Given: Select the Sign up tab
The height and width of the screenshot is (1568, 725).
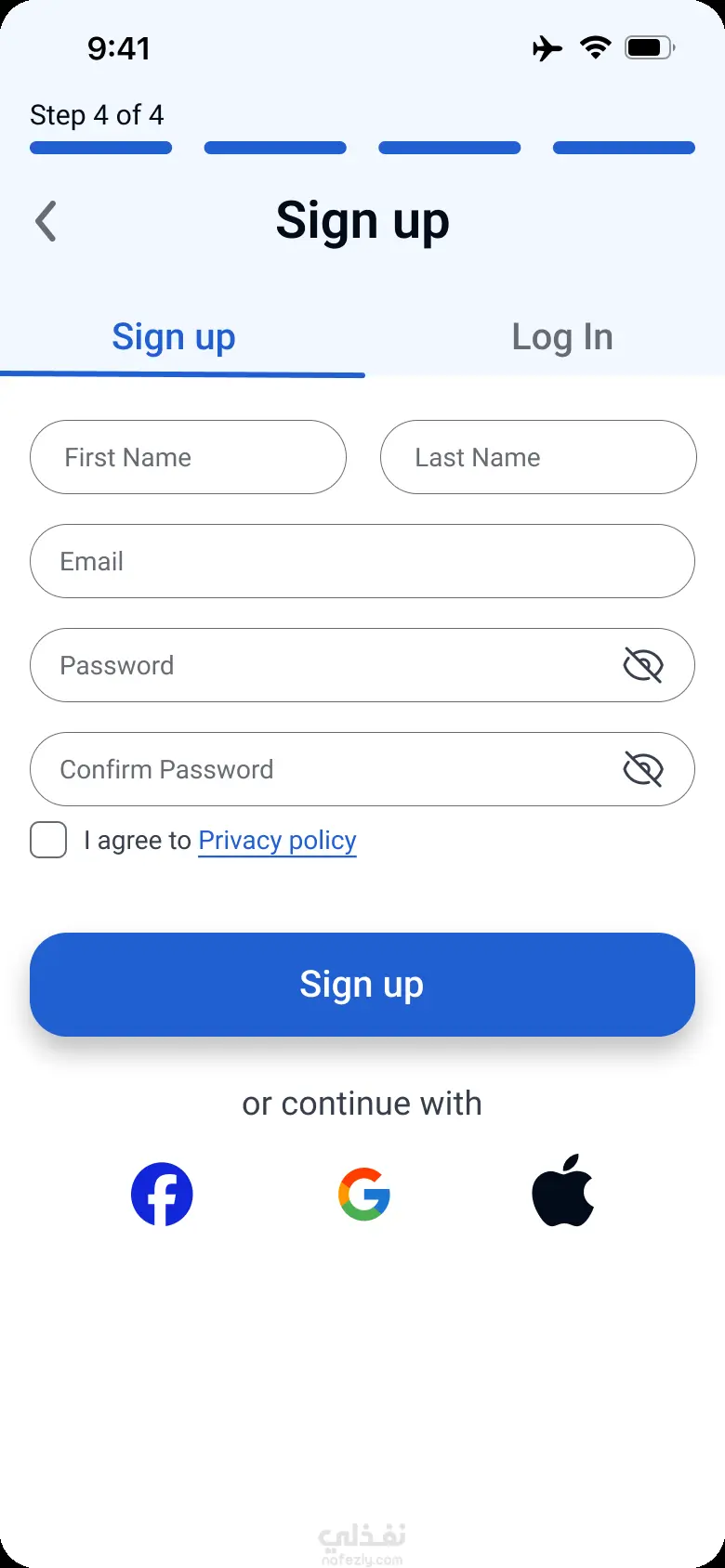Looking at the screenshot, I should coord(174,337).
